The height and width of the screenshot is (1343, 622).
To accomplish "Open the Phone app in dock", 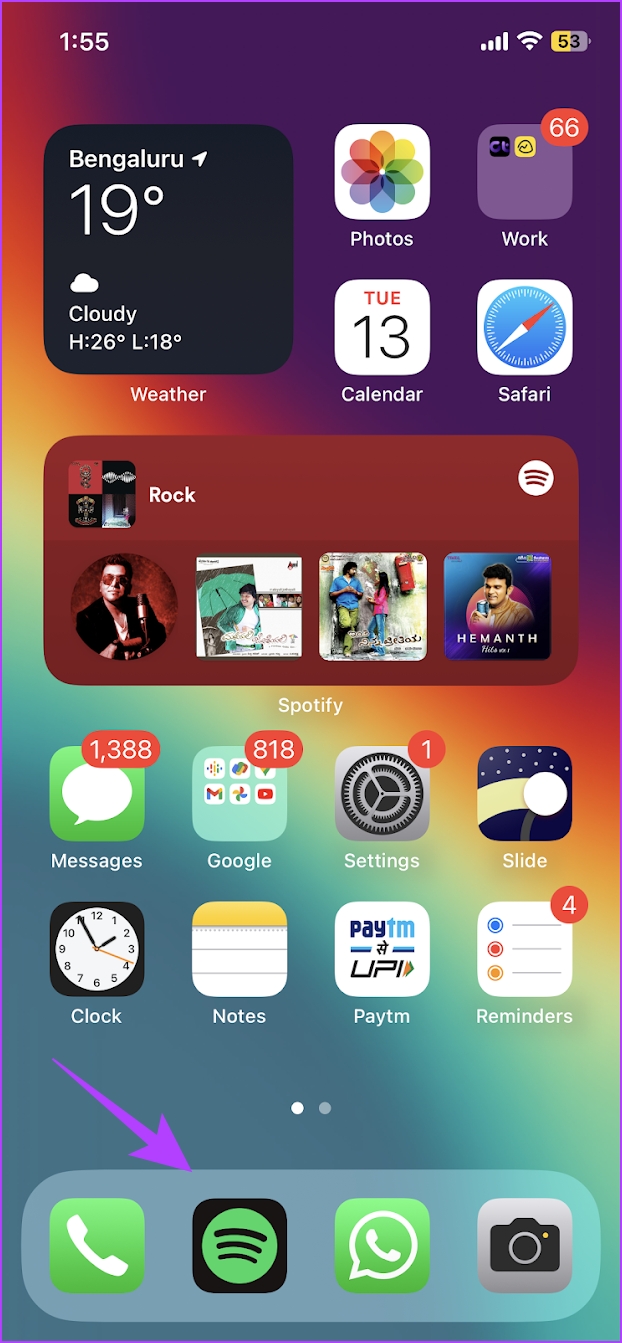I will coord(97,1245).
